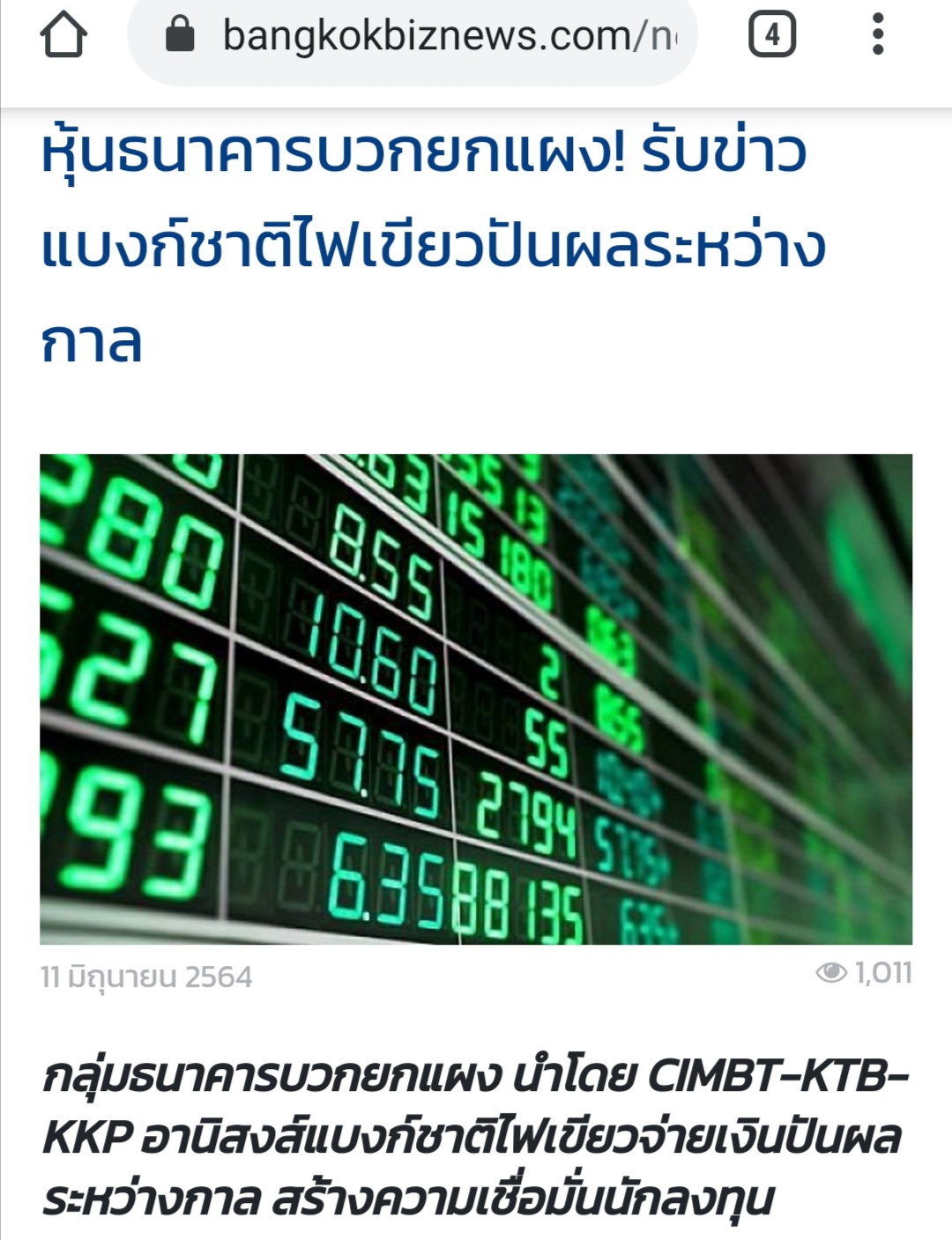This screenshot has height=1240, width=952.
Task: Go to the browser home page
Action: tap(63, 35)
